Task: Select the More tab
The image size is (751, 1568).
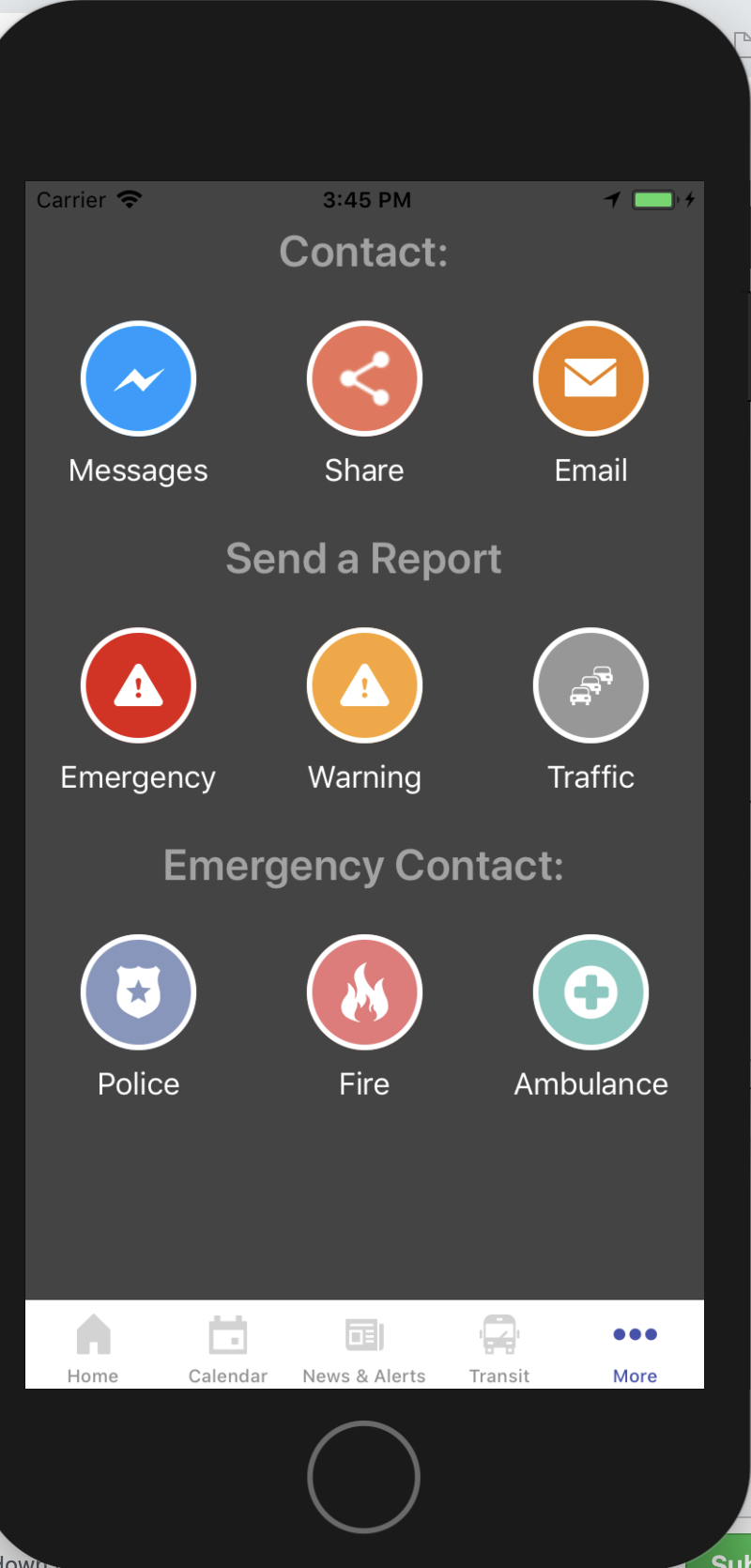Action: click(635, 1348)
